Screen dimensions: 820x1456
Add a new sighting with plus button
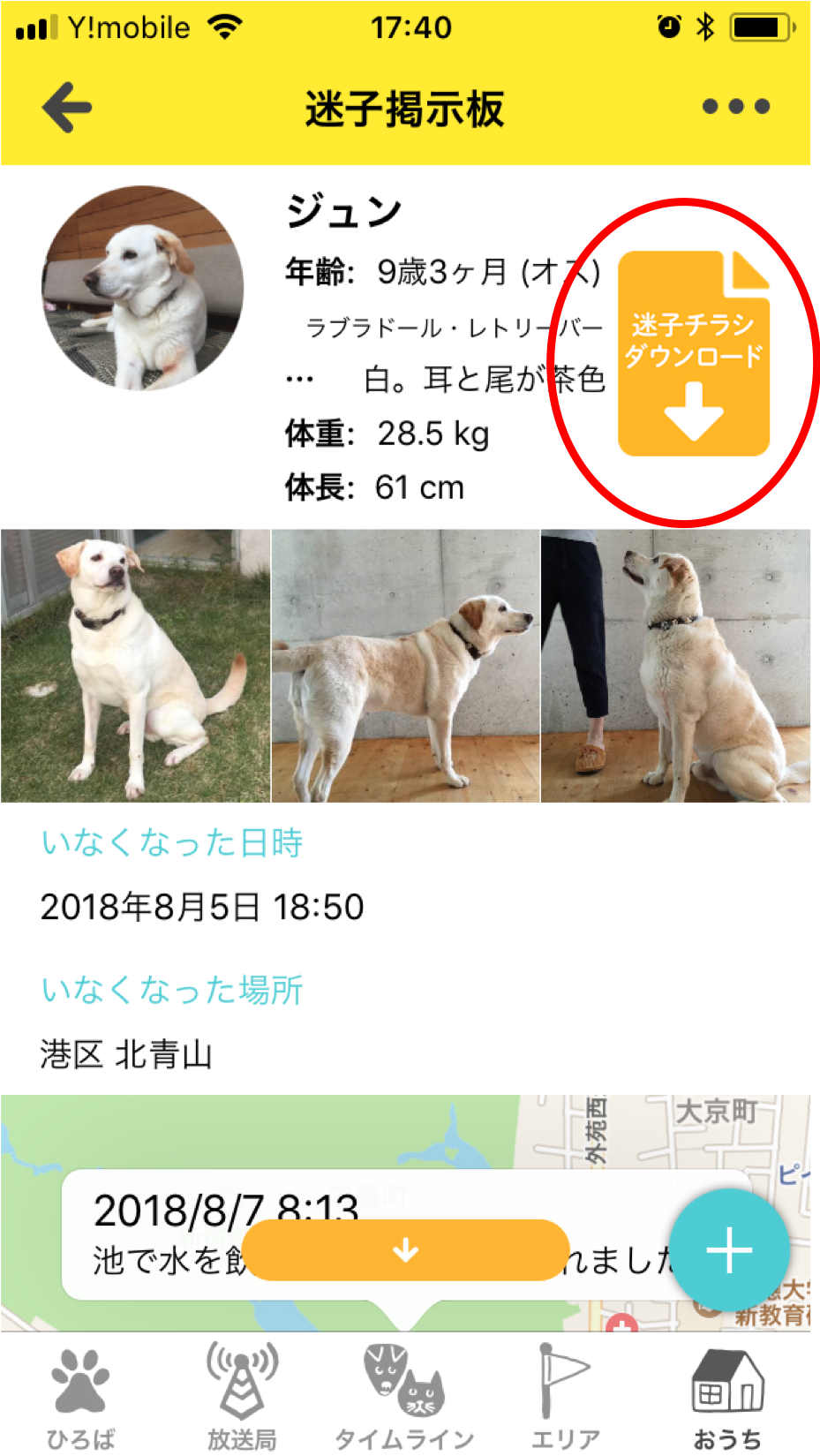click(729, 1250)
